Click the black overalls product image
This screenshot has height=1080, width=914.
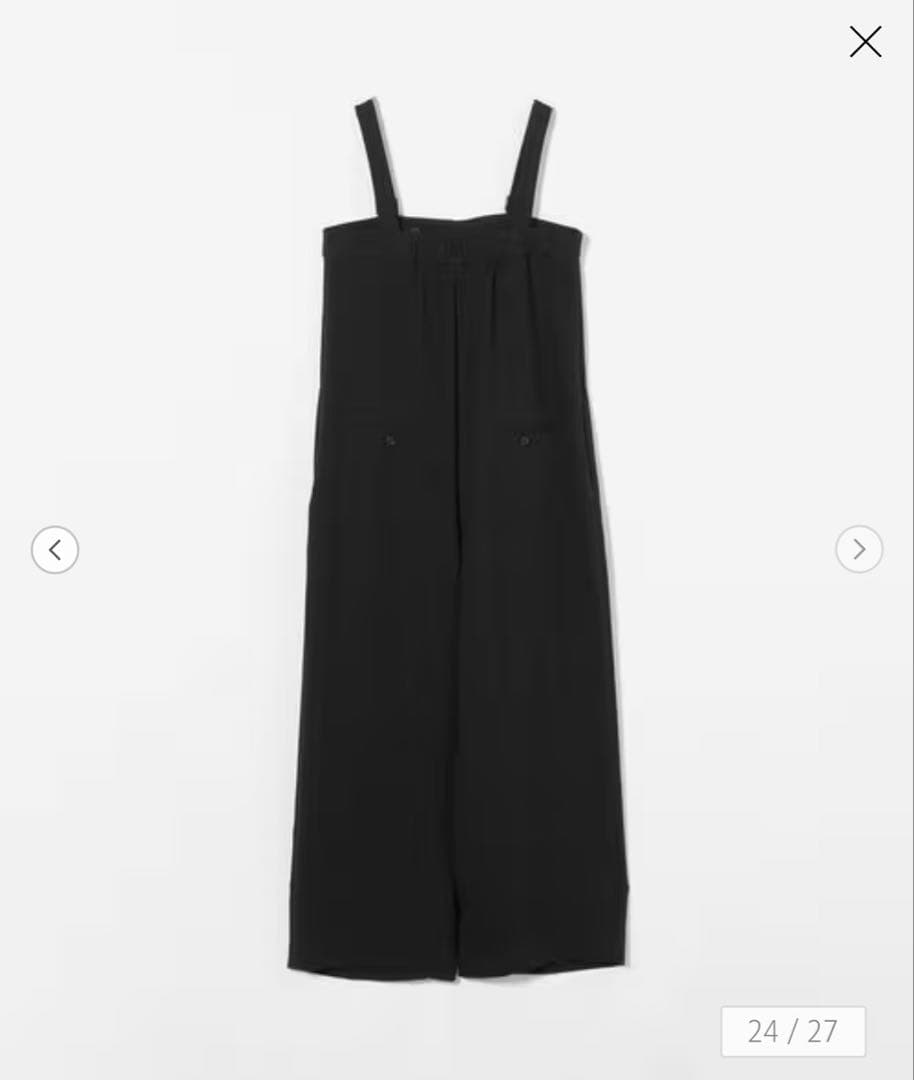pyautogui.click(x=457, y=550)
